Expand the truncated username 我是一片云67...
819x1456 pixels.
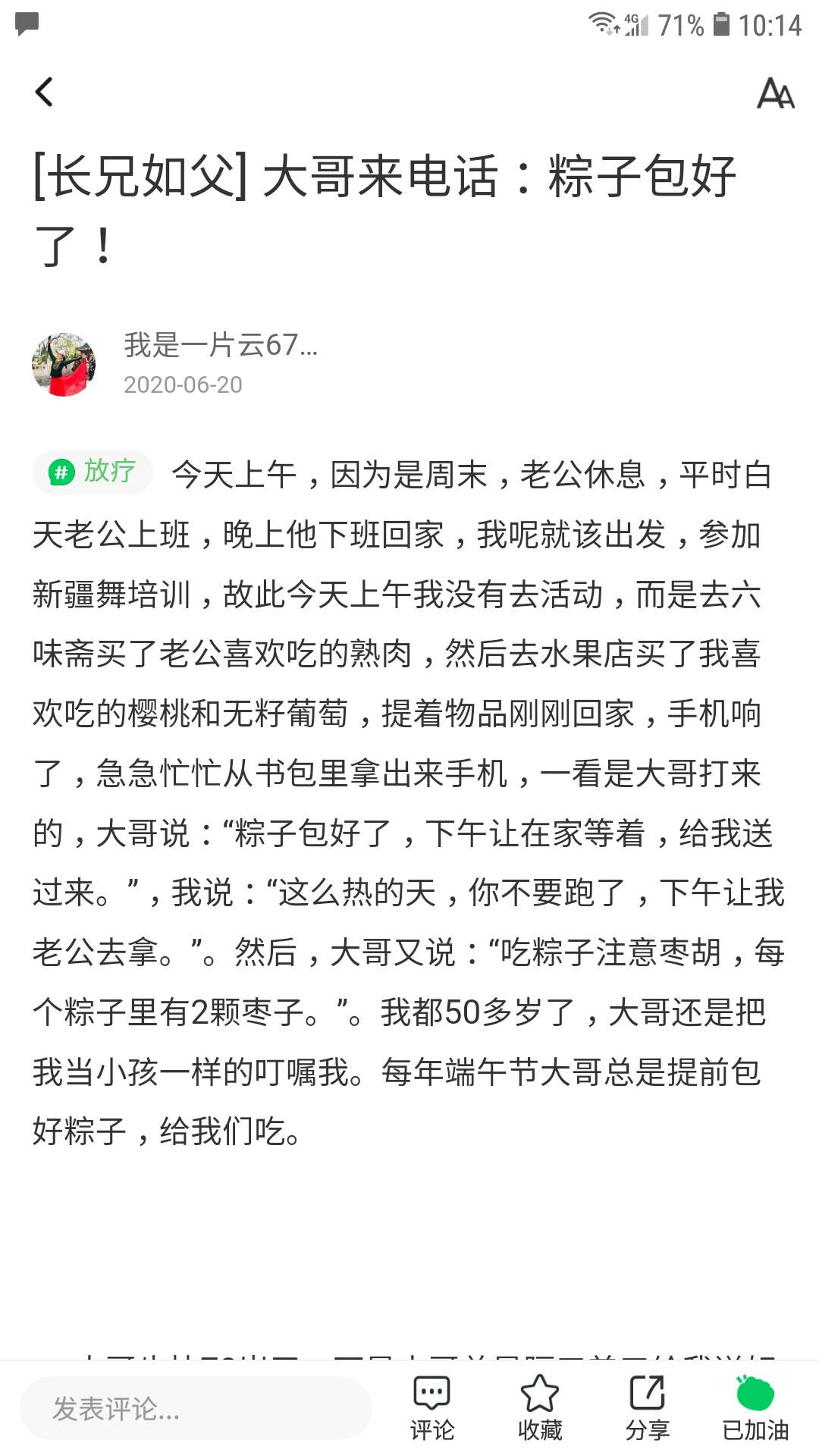[220, 347]
